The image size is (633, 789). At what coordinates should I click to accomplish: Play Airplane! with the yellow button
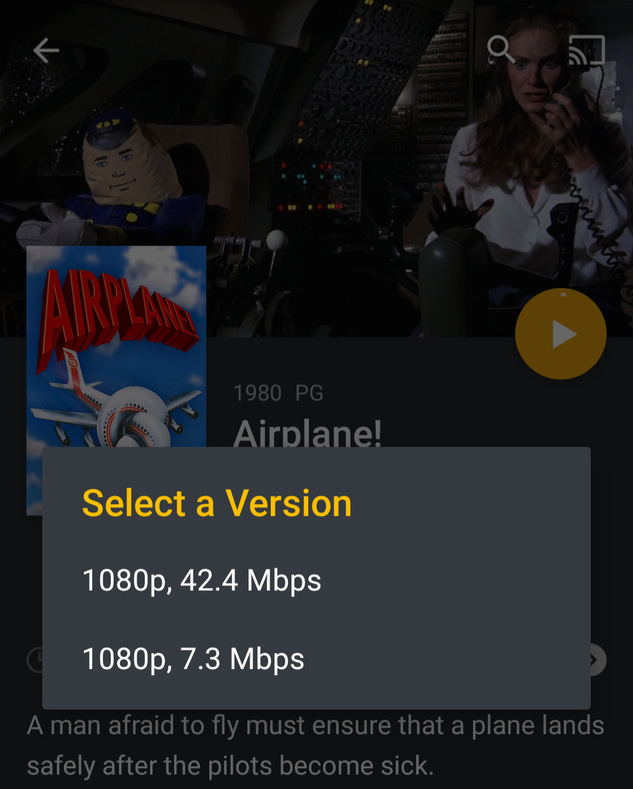point(561,335)
